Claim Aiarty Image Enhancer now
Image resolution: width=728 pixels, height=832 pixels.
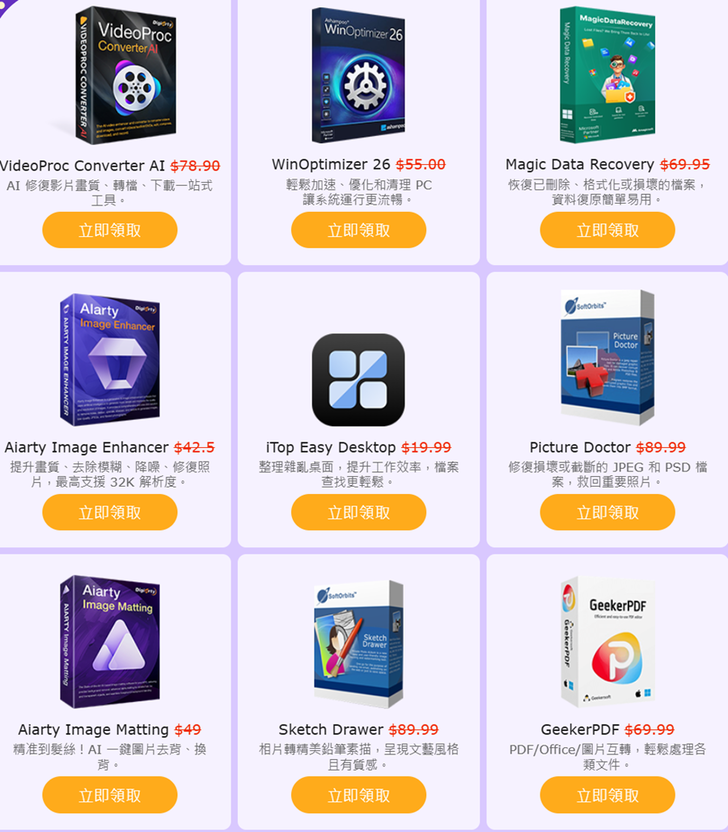point(109,513)
